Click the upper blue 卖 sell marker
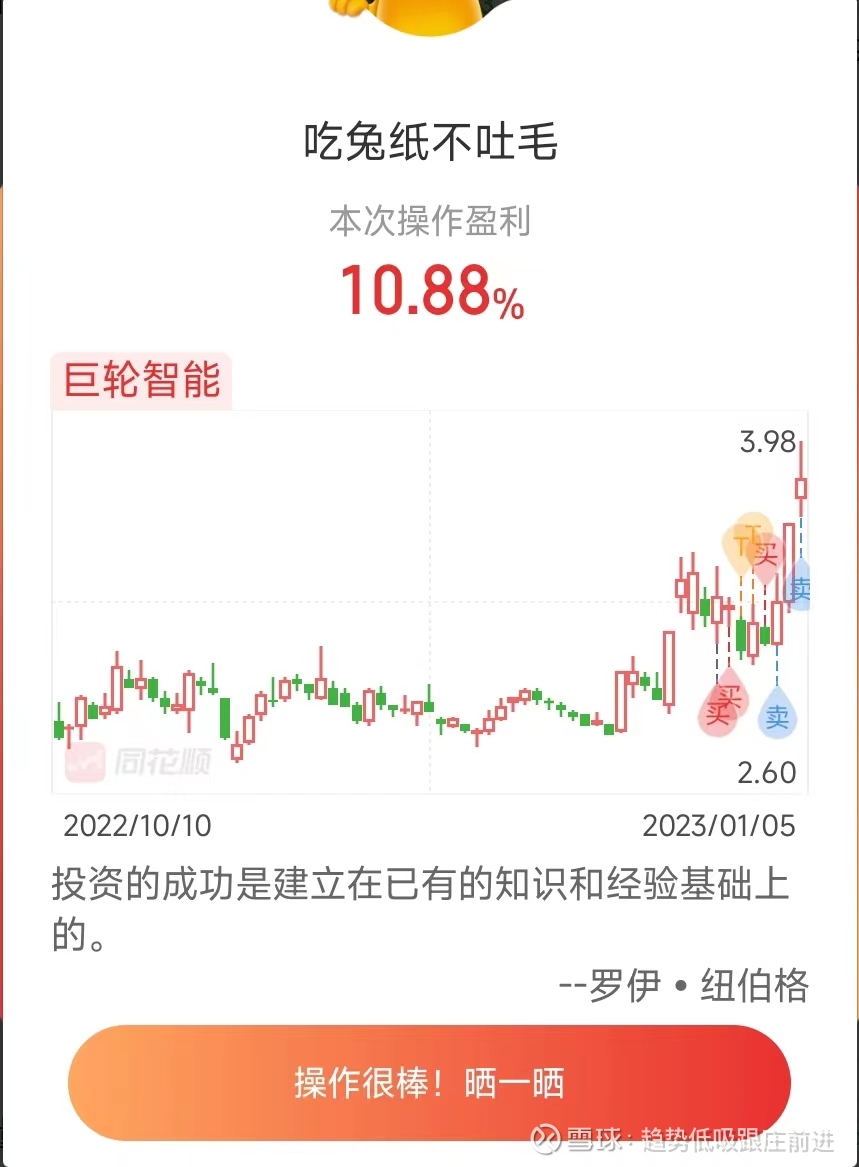The width and height of the screenshot is (859, 1167). tap(799, 589)
